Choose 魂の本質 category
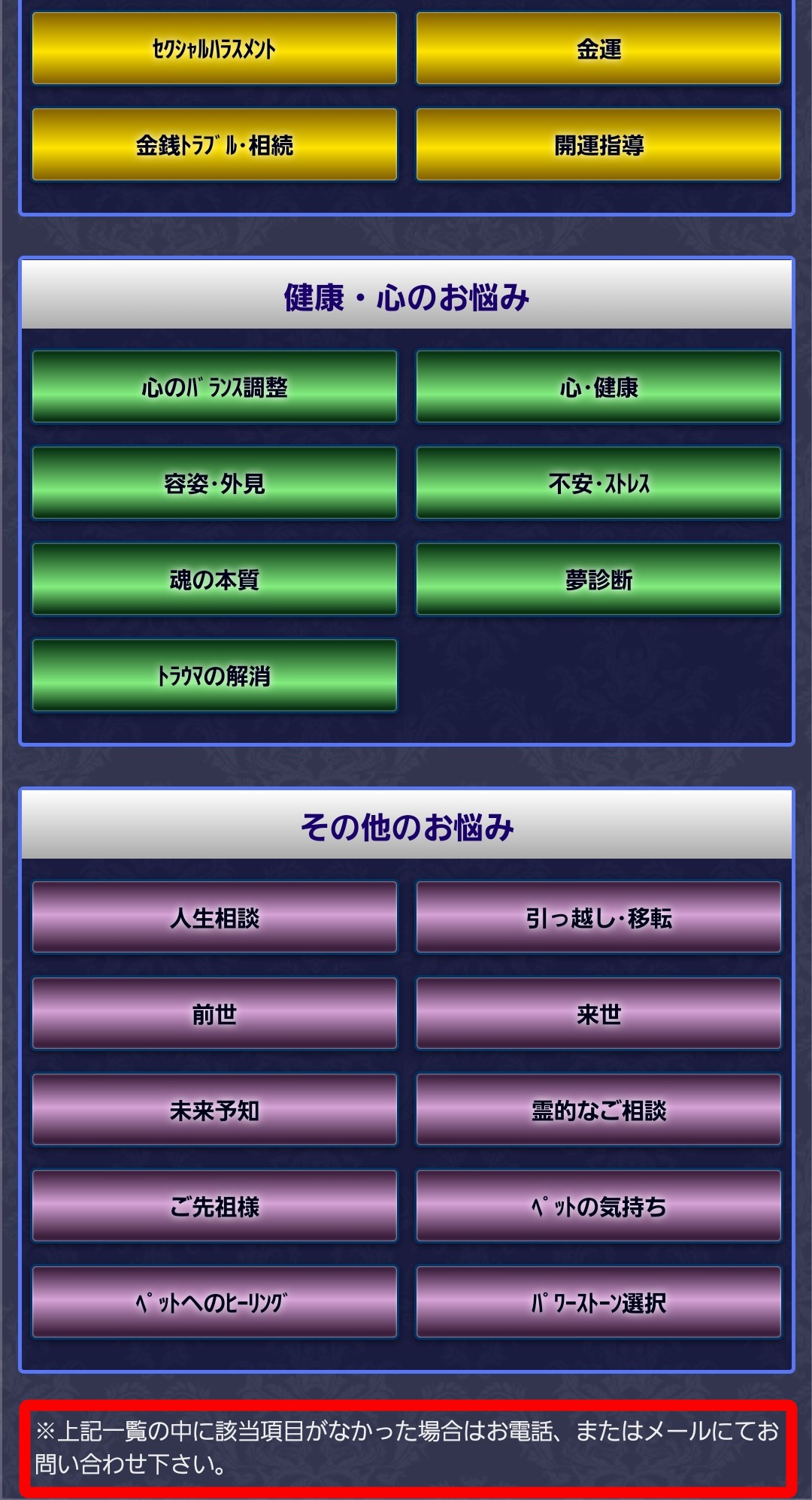The width and height of the screenshot is (812, 1500). pyautogui.click(x=214, y=579)
